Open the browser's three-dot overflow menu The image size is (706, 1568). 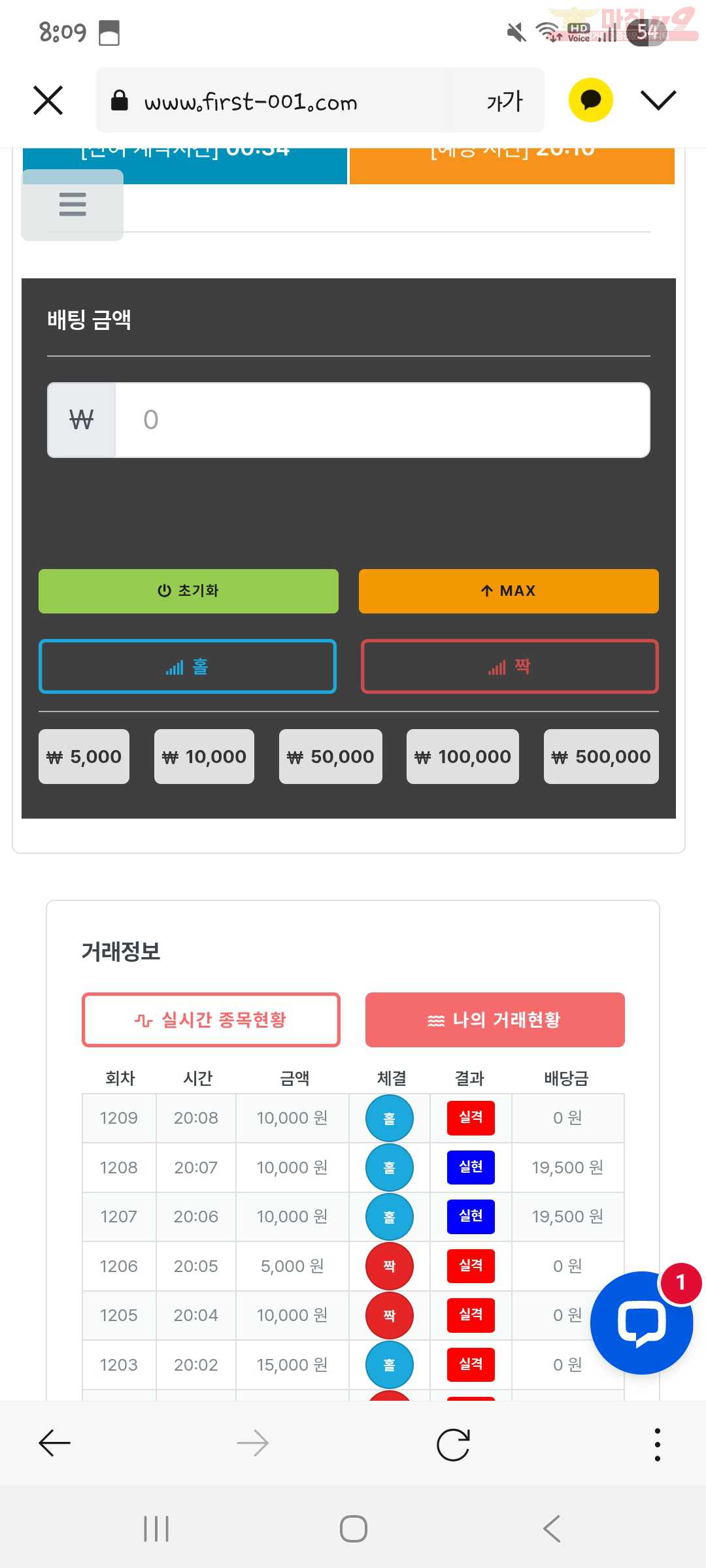657,1444
